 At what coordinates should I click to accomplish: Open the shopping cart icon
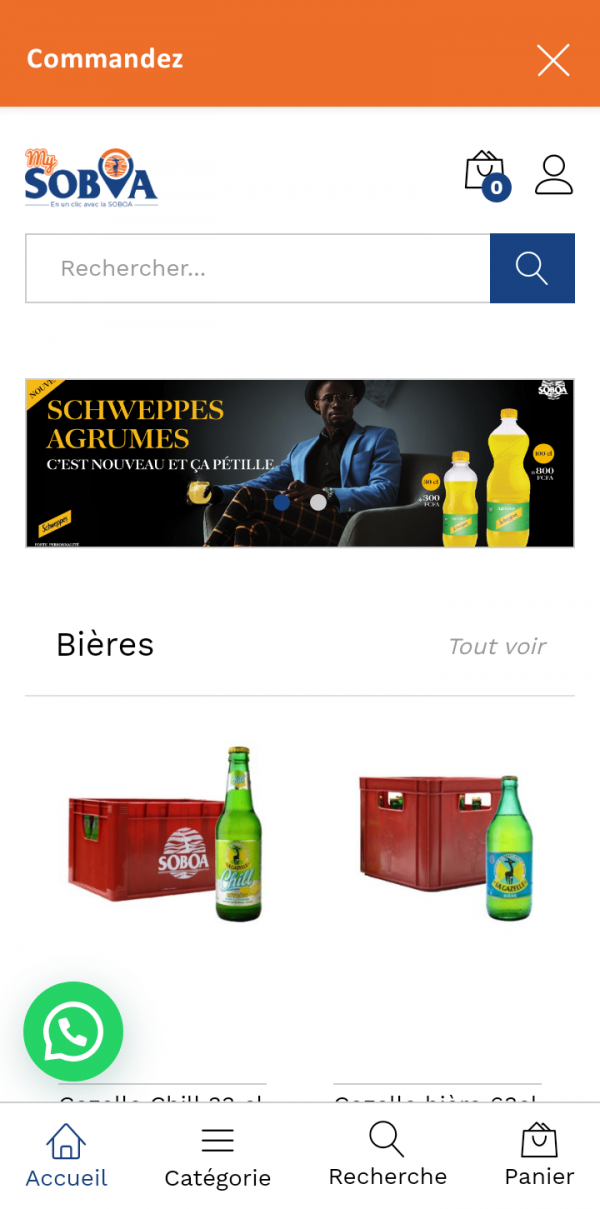point(485,173)
